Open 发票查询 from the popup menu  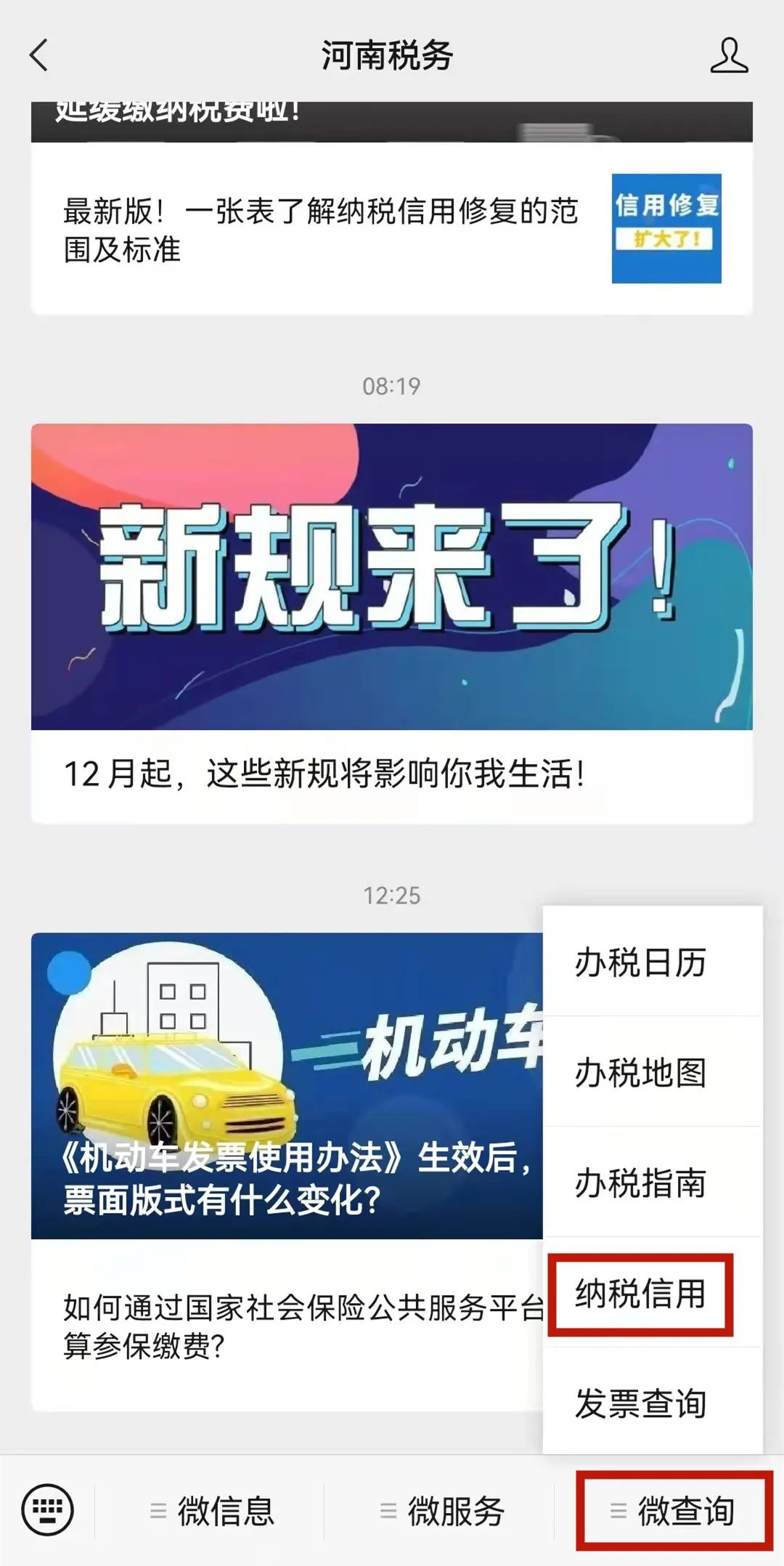click(x=640, y=1403)
